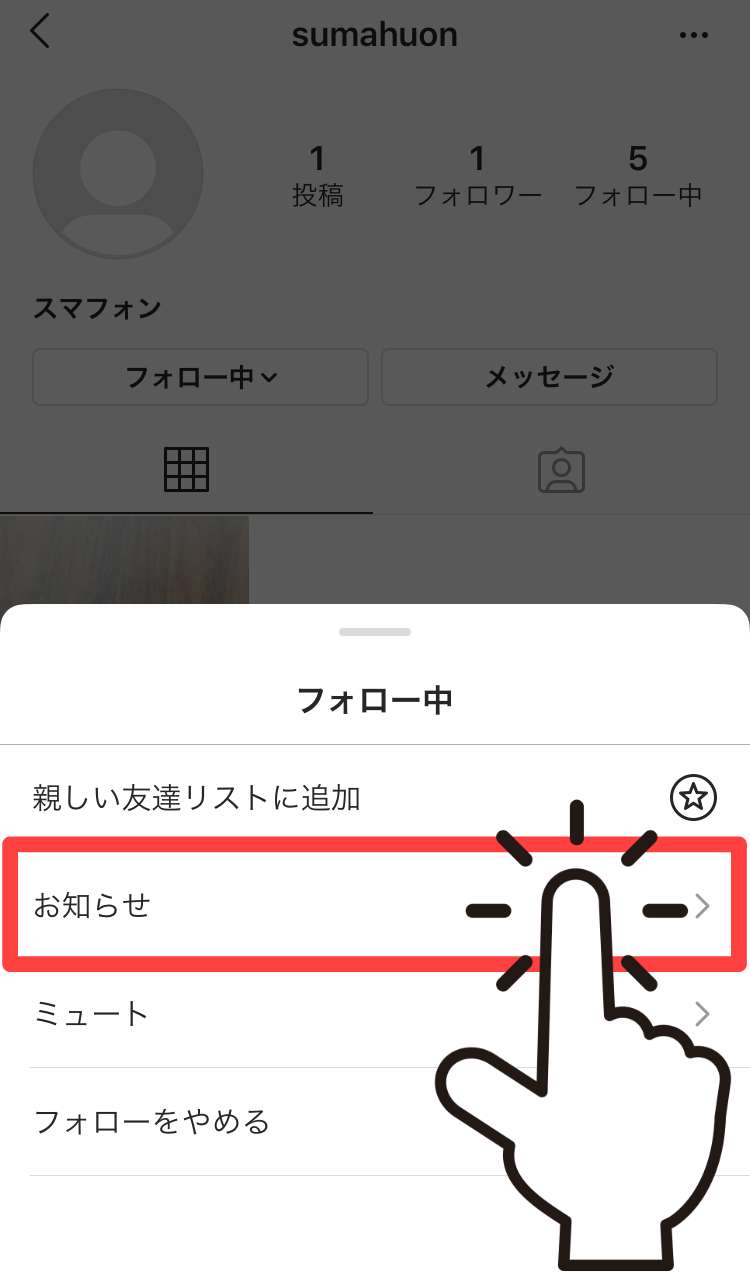Switch to the tagged photos tab

[x=561, y=470]
